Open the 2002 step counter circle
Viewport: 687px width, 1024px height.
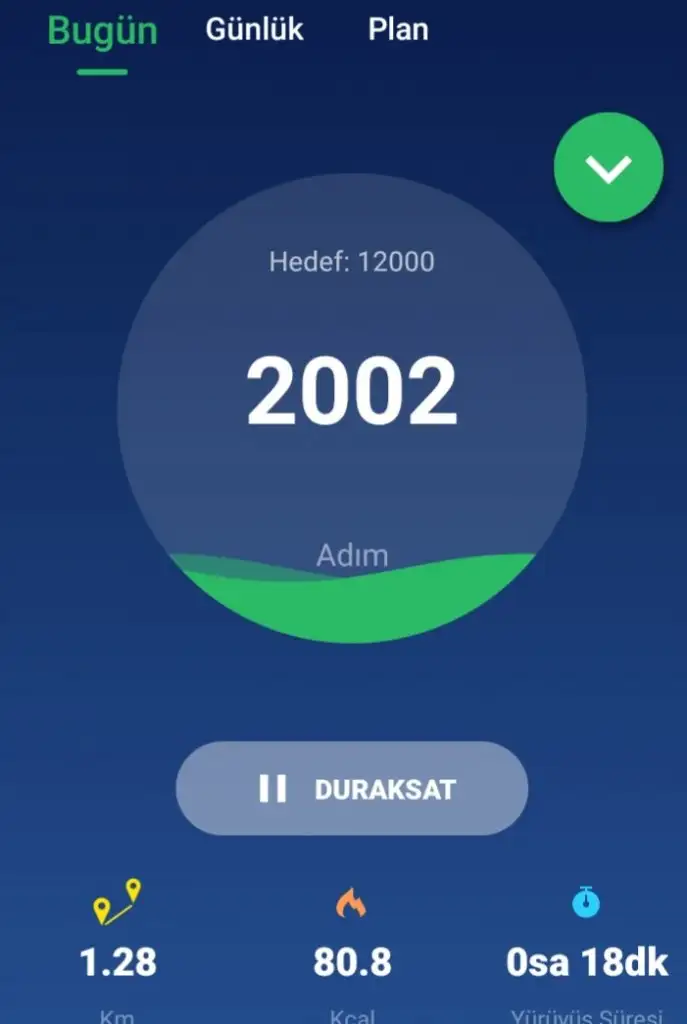352,408
